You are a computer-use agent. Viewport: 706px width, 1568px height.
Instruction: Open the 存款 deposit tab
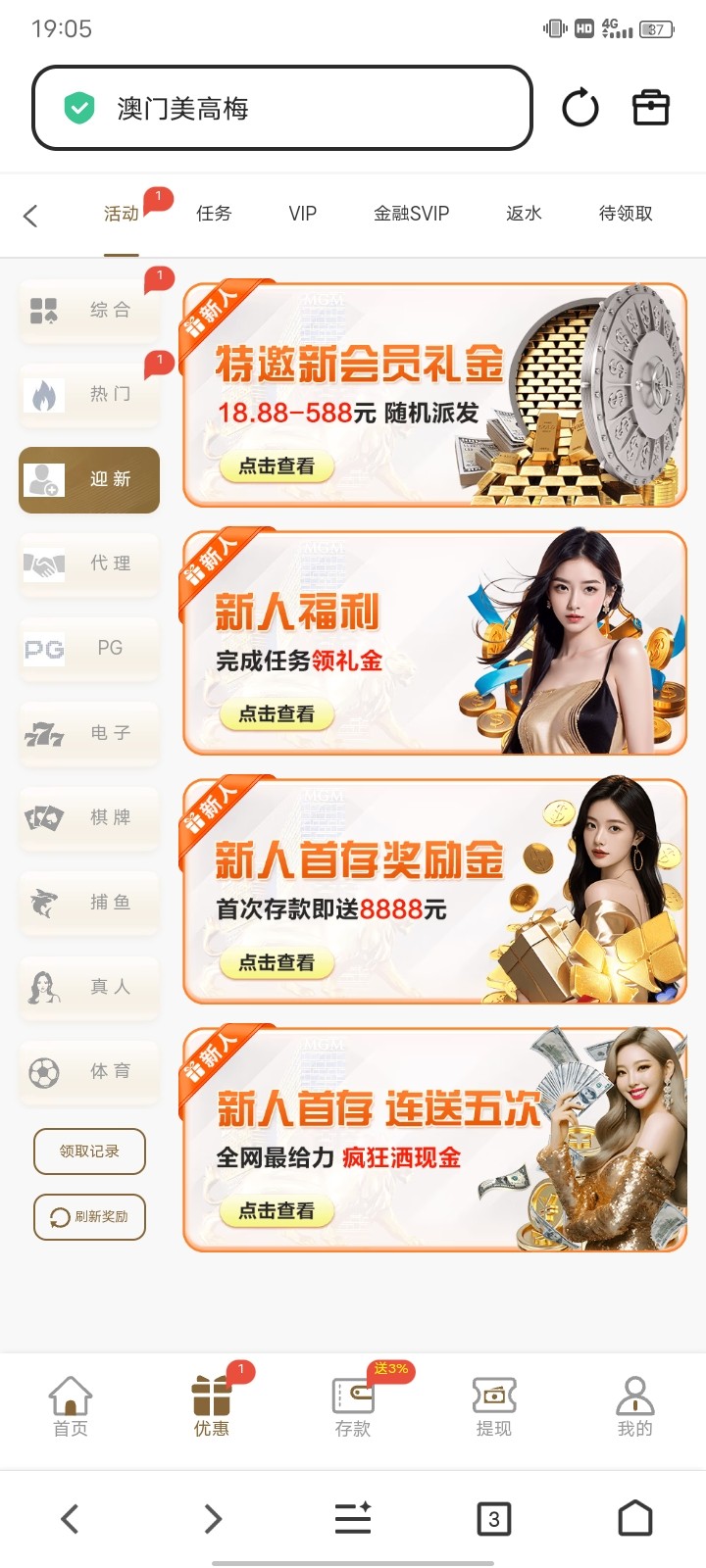point(353,1406)
